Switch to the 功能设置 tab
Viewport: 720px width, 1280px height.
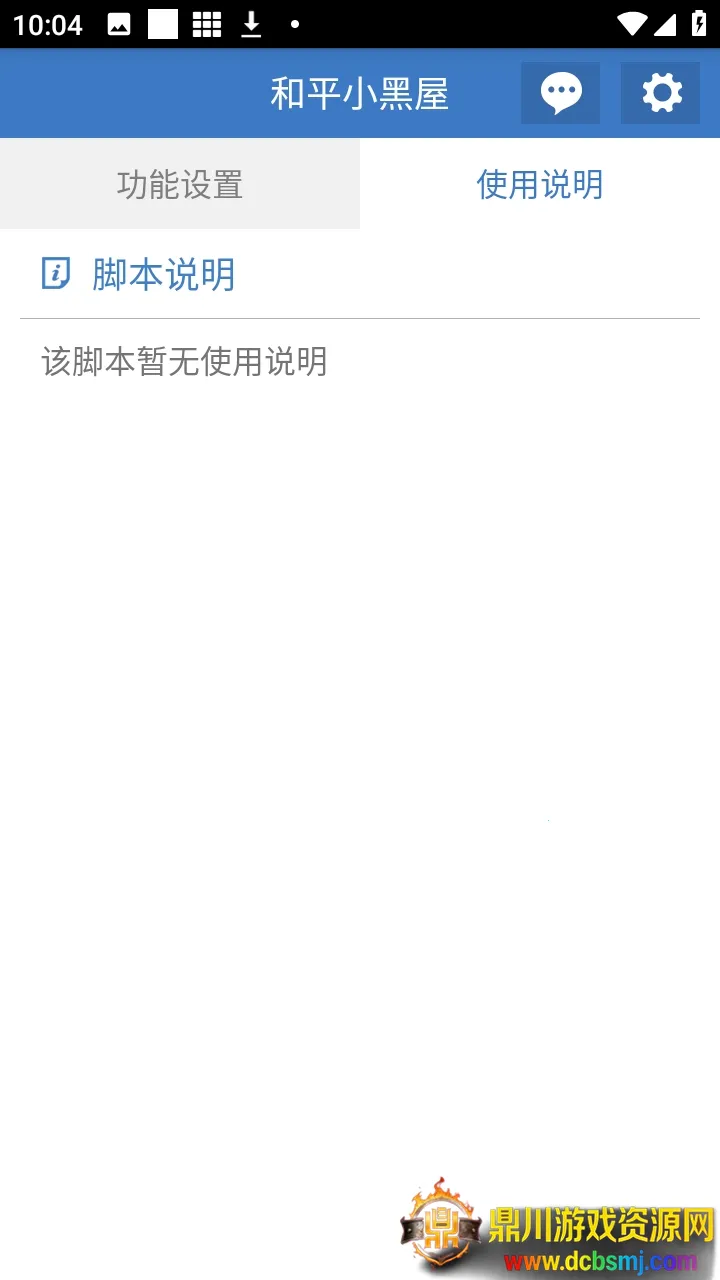coord(180,184)
